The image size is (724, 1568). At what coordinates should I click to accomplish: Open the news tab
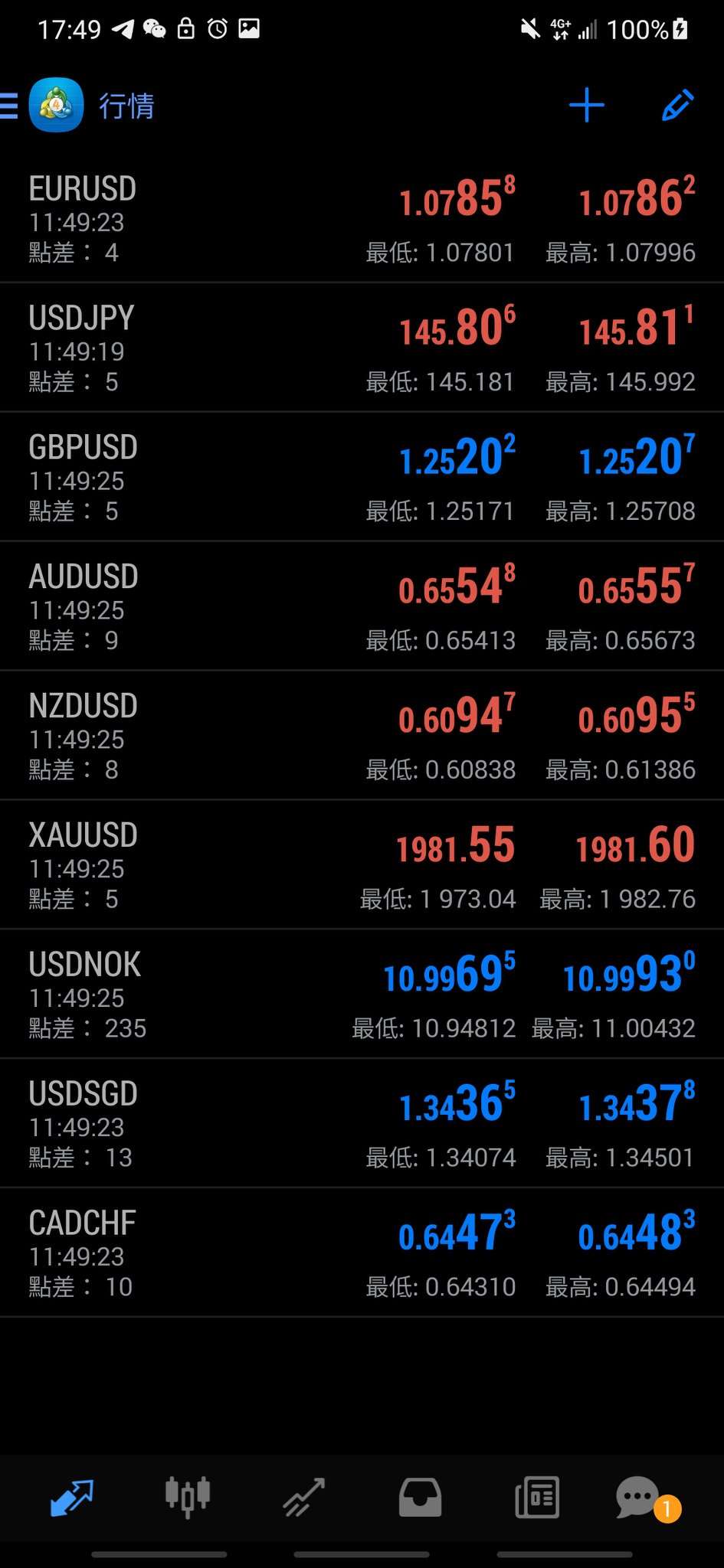[x=536, y=1498]
